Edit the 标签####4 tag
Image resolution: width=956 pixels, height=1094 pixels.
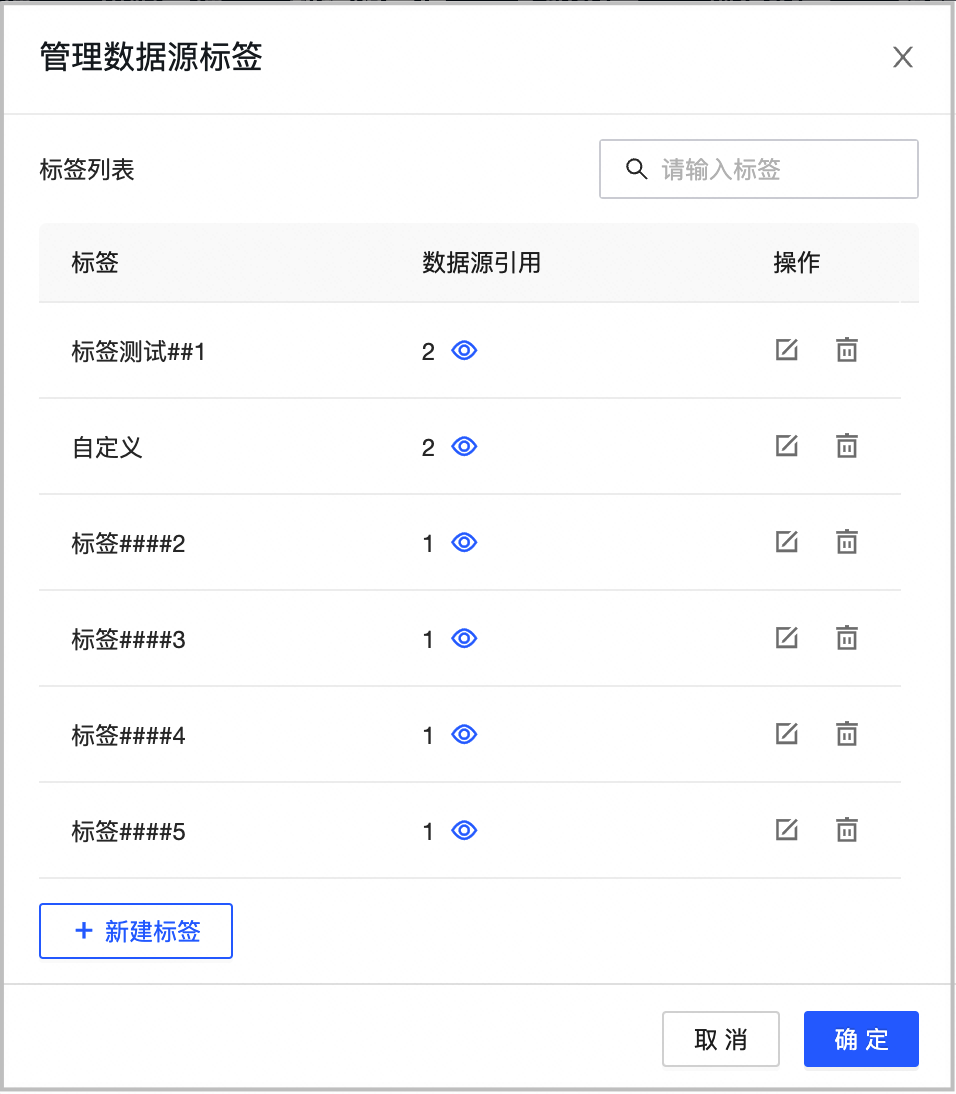point(787,734)
